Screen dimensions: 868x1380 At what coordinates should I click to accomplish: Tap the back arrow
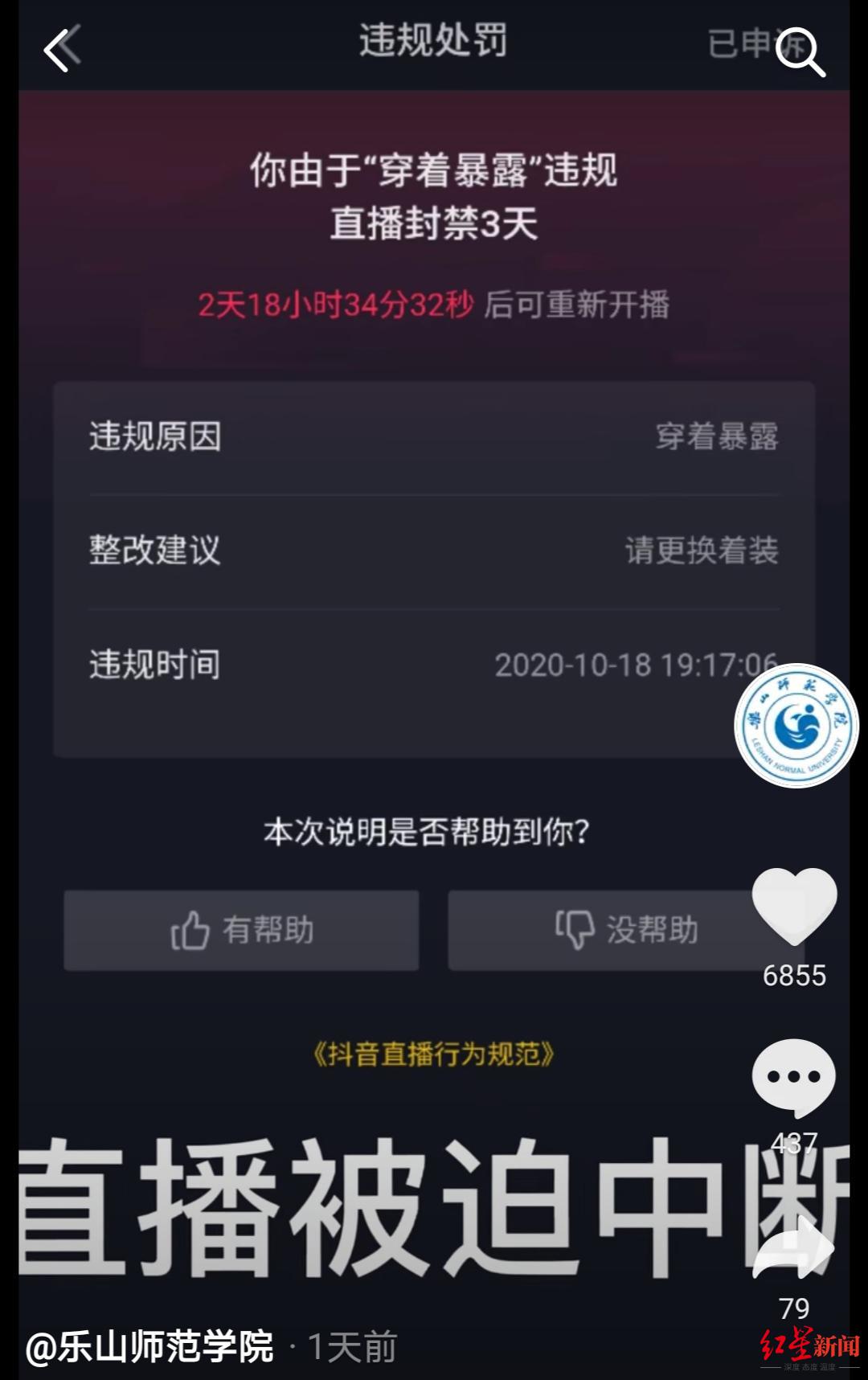coord(61,48)
